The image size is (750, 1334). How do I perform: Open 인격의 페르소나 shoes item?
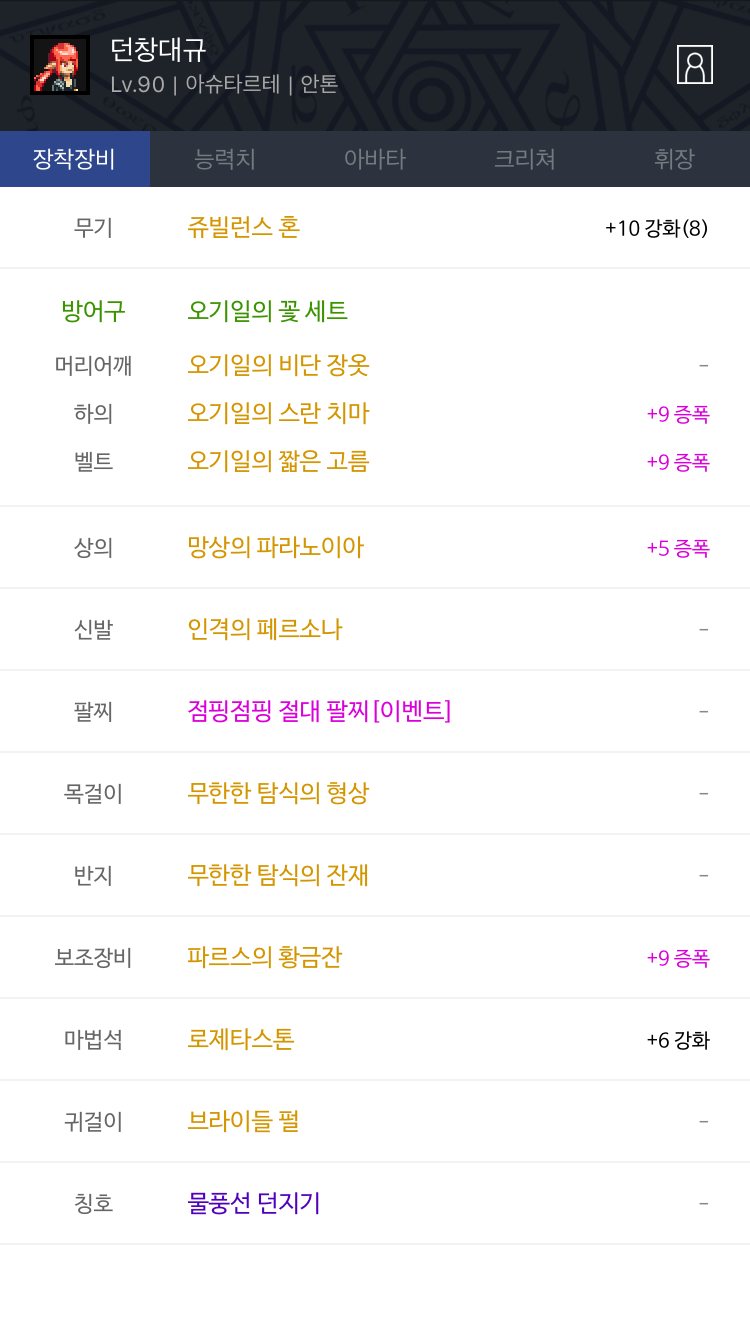click(x=265, y=629)
